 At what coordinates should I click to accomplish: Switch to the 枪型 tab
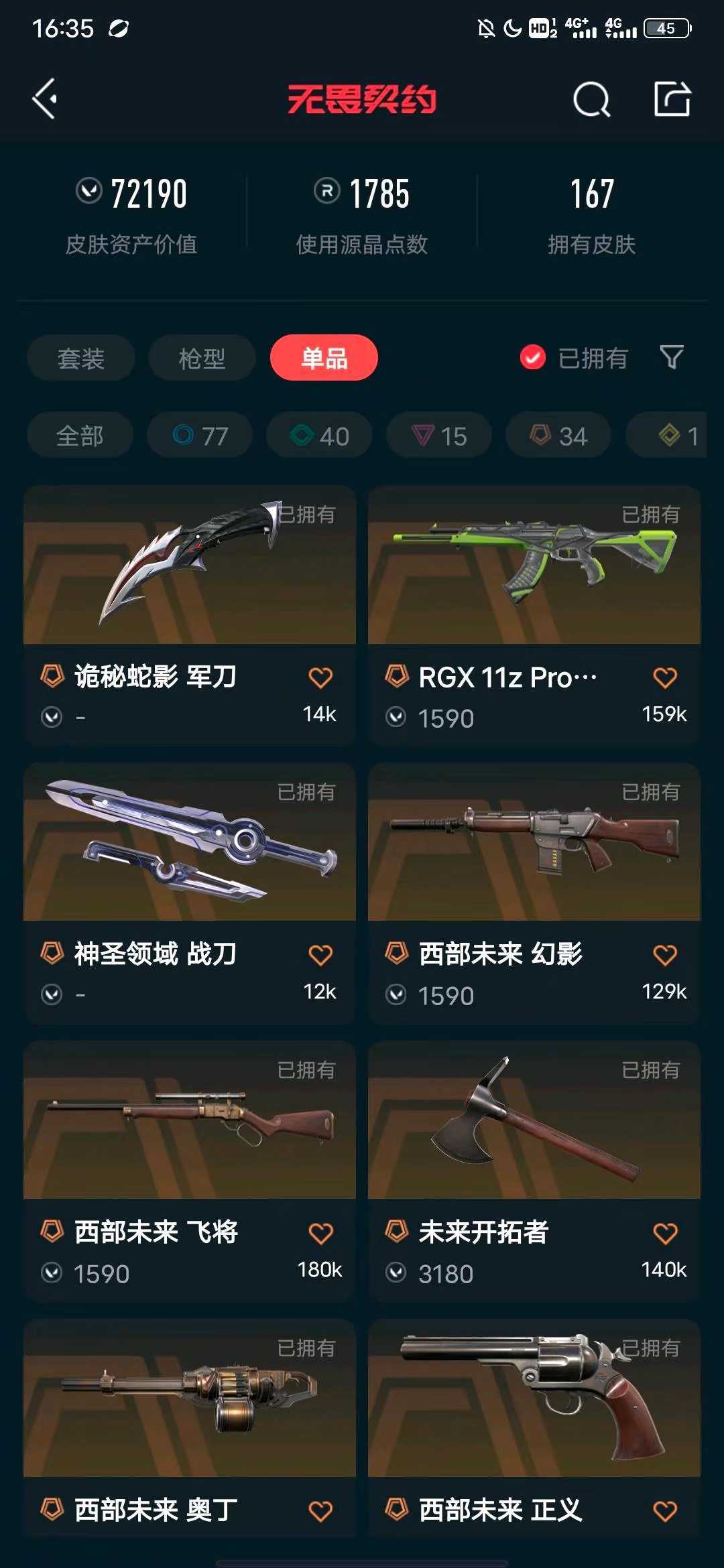pyautogui.click(x=202, y=358)
